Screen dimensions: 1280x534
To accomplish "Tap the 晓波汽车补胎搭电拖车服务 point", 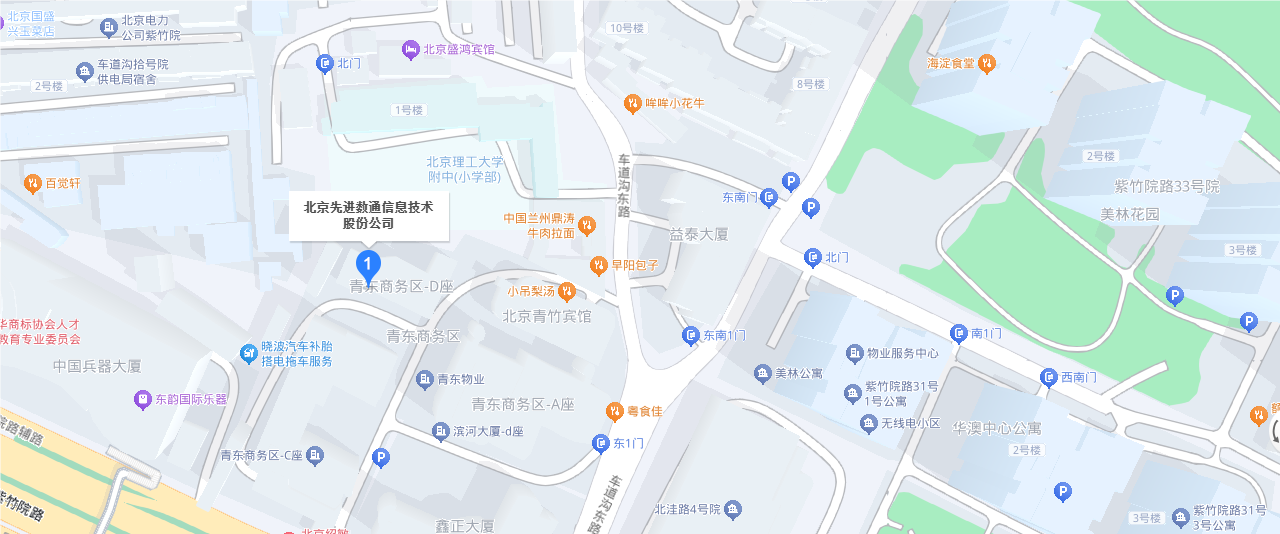I will (248, 353).
